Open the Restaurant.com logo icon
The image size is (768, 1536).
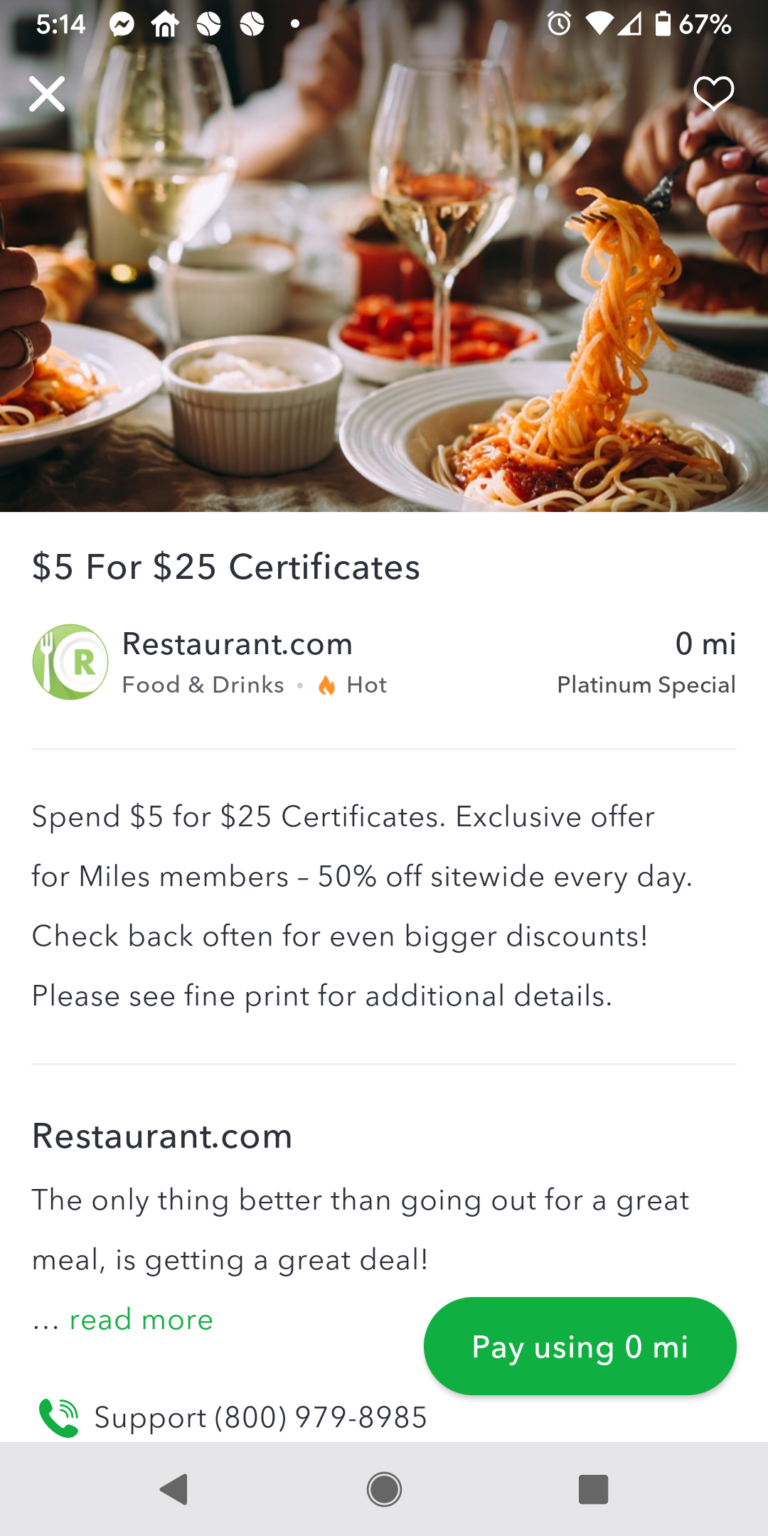70,661
